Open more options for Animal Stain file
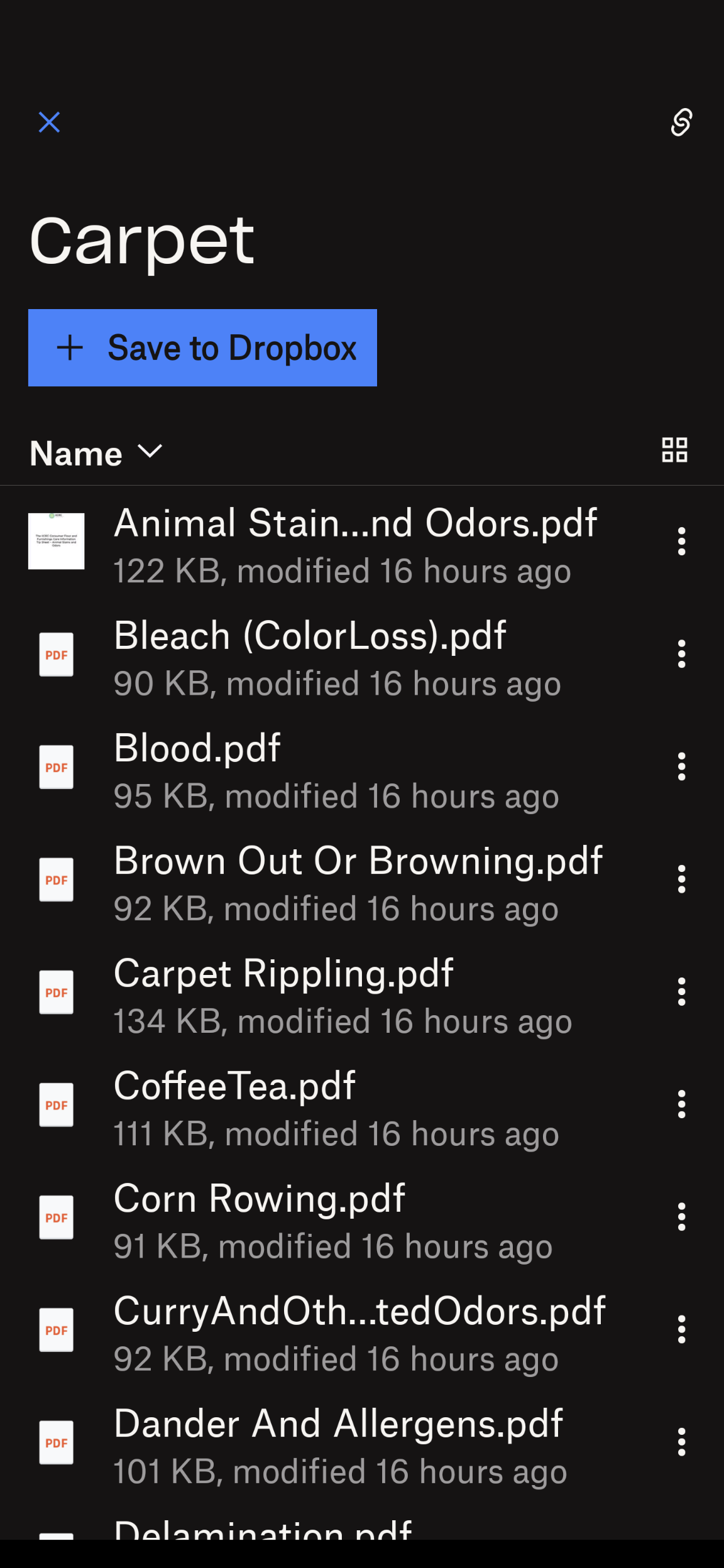Screen dimensions: 724x1568 (681, 542)
